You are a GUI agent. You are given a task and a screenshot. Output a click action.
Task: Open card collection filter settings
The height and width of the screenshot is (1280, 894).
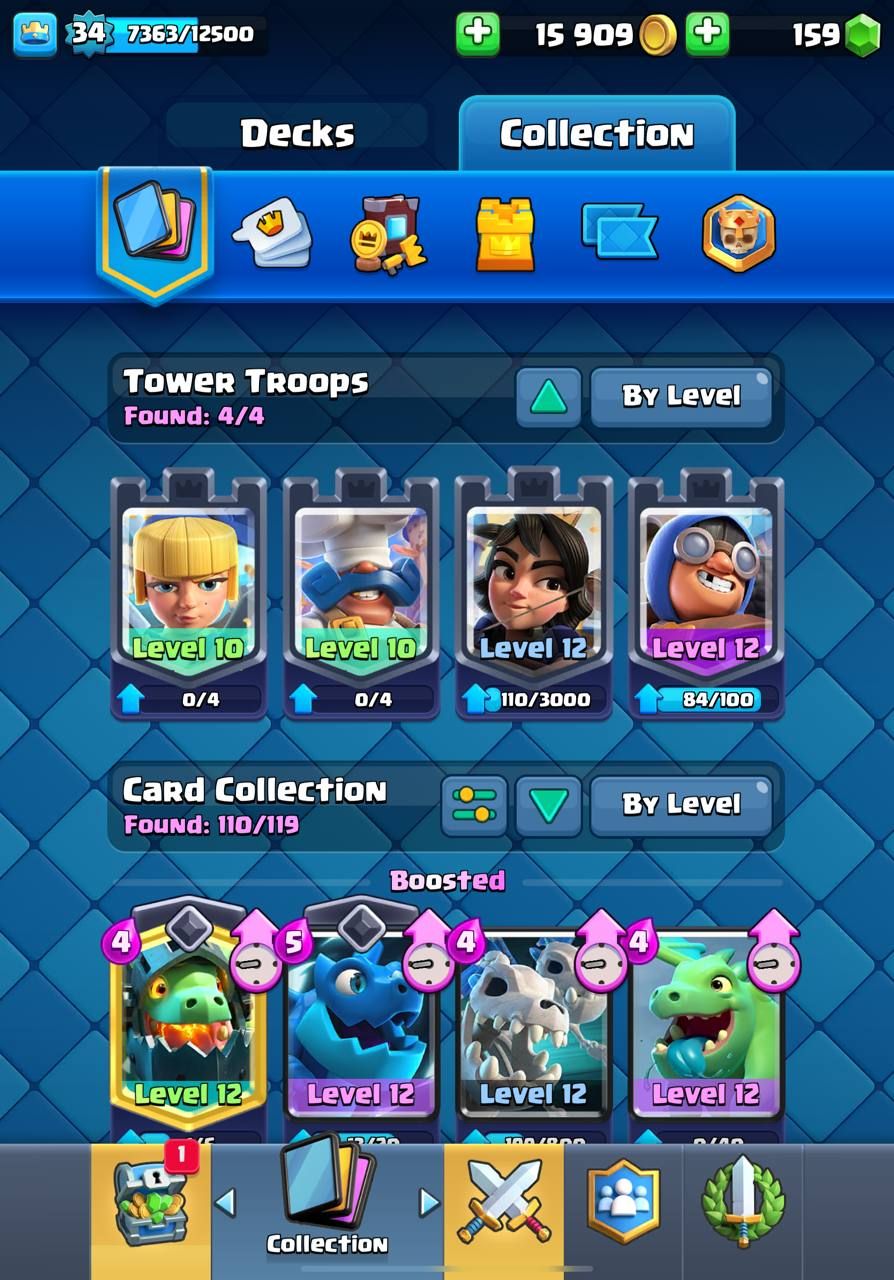pyautogui.click(x=474, y=805)
